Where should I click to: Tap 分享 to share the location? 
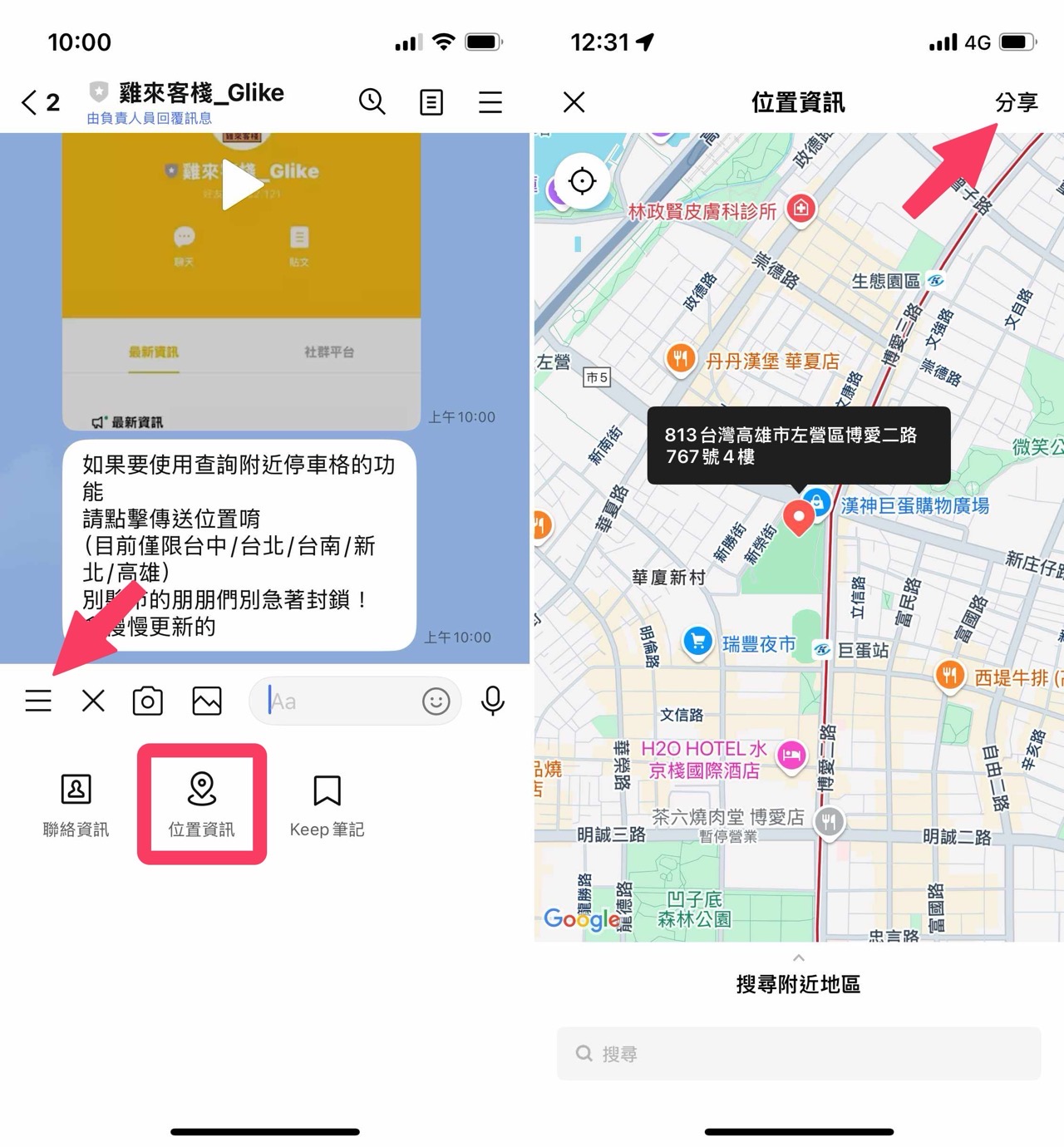(1016, 102)
